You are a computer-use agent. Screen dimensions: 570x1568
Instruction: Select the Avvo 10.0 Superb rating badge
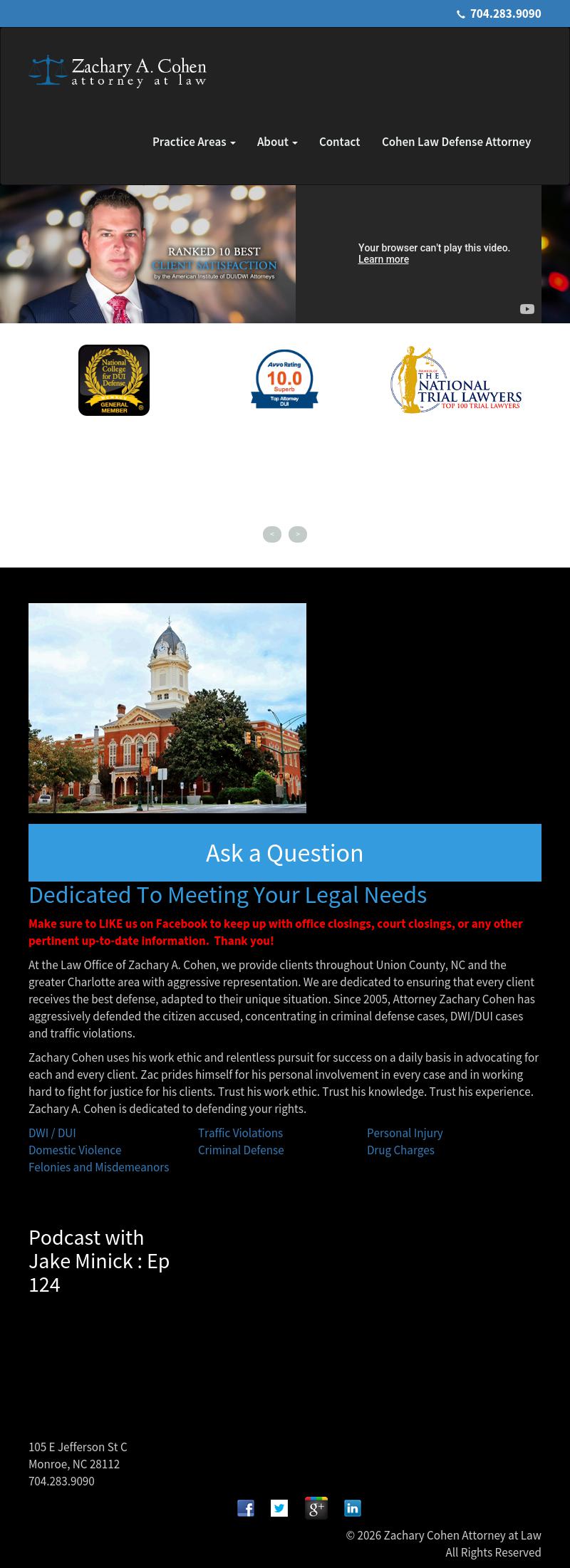(x=284, y=380)
